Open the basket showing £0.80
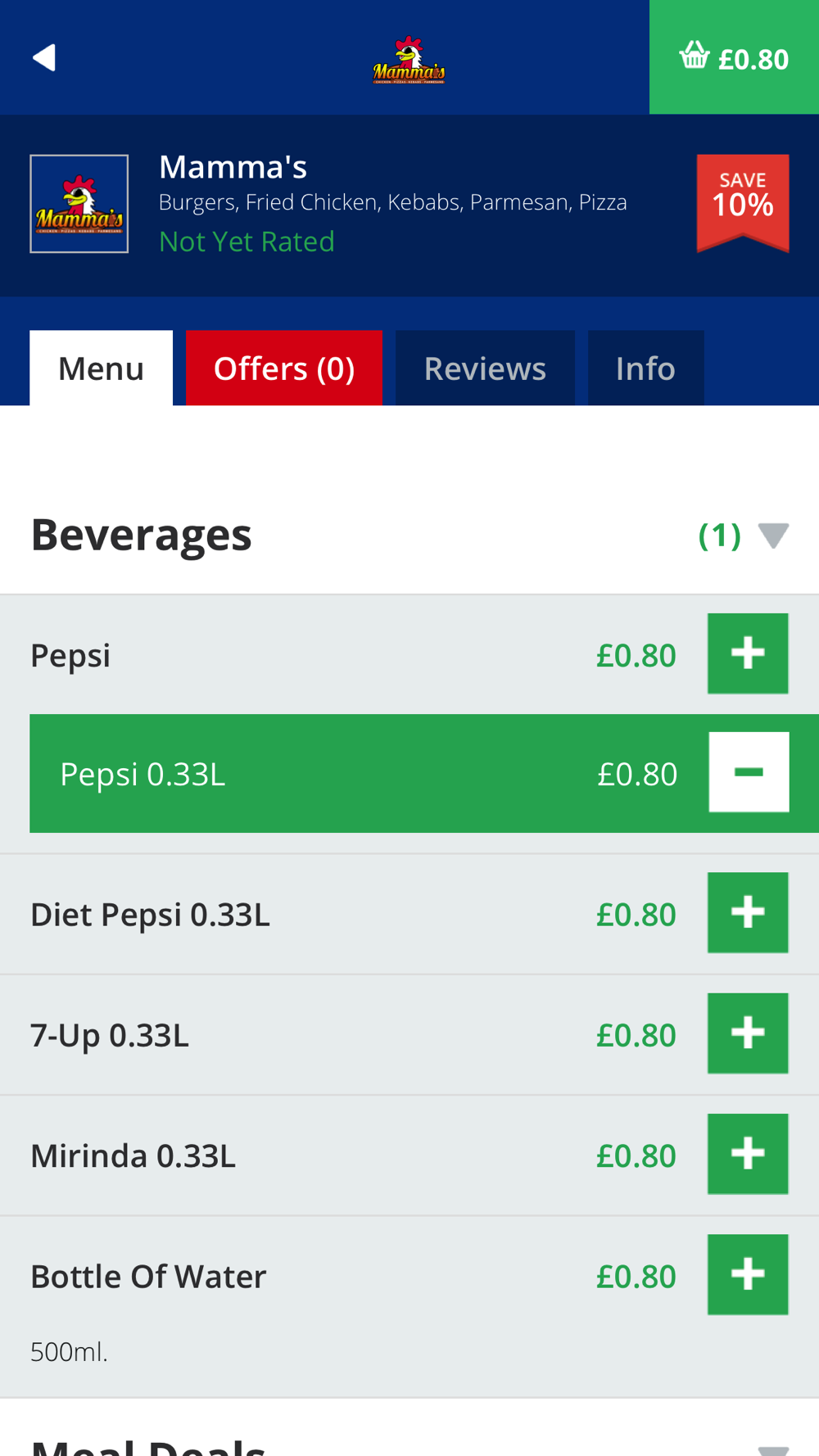 pyautogui.click(x=734, y=57)
